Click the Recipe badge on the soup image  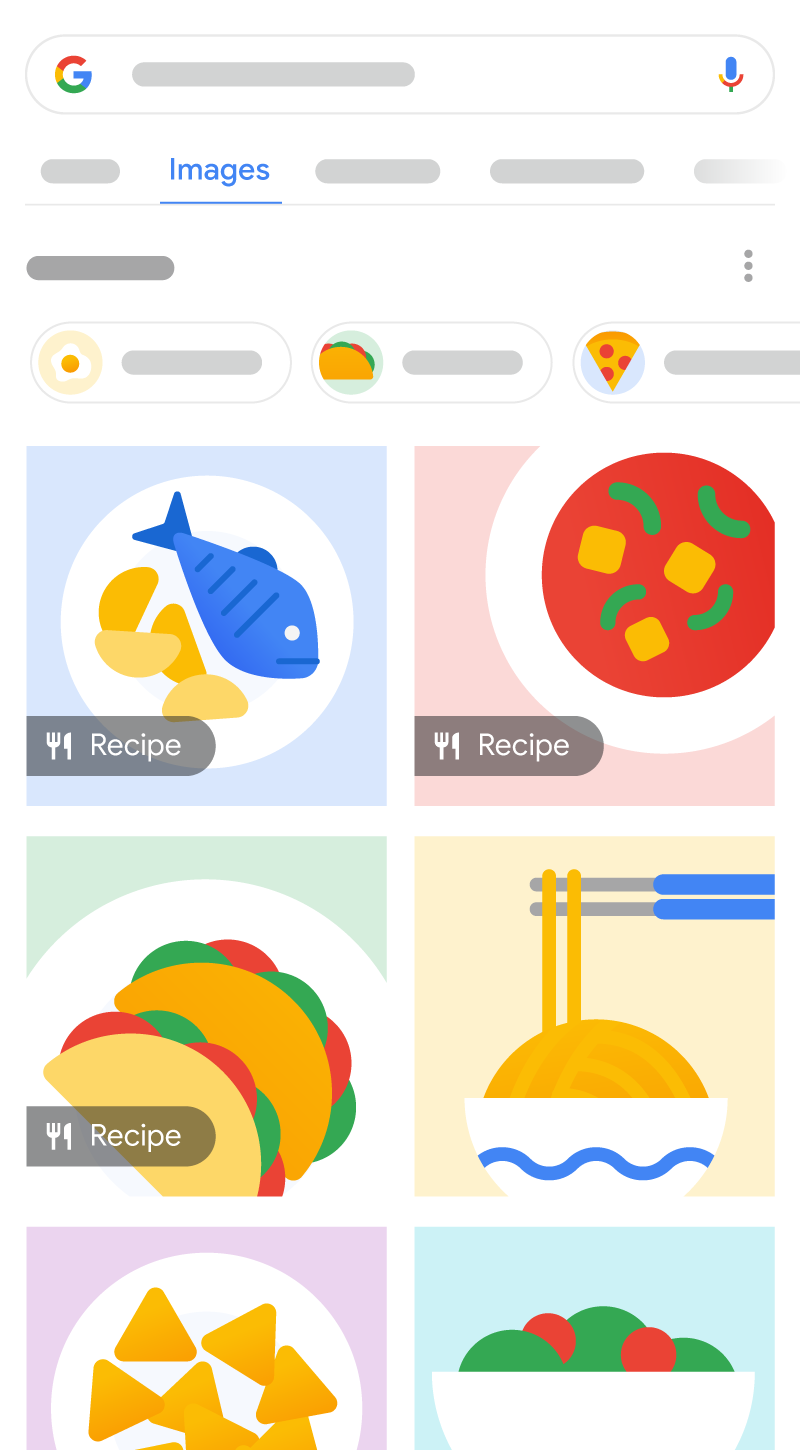[x=510, y=744]
